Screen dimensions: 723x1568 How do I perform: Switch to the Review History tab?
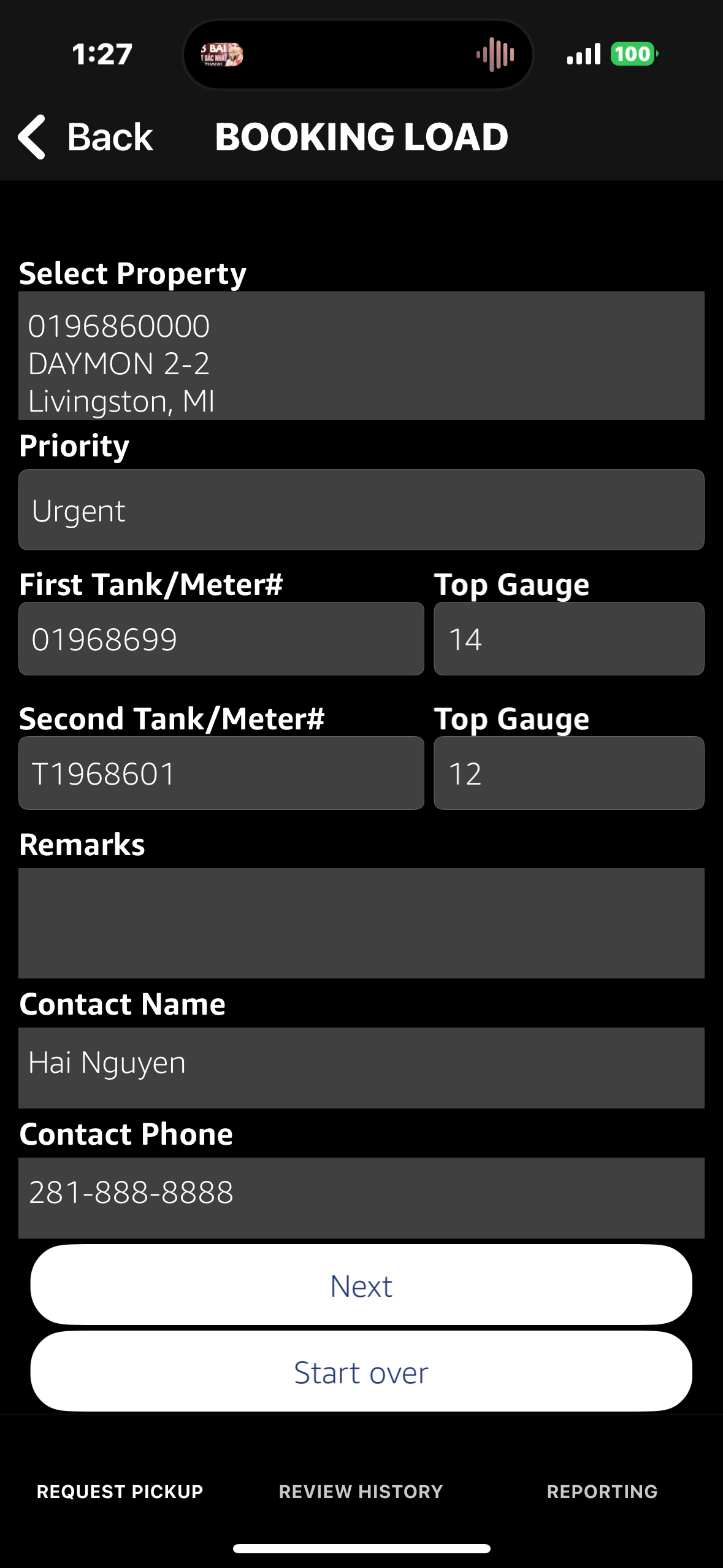[361, 1491]
